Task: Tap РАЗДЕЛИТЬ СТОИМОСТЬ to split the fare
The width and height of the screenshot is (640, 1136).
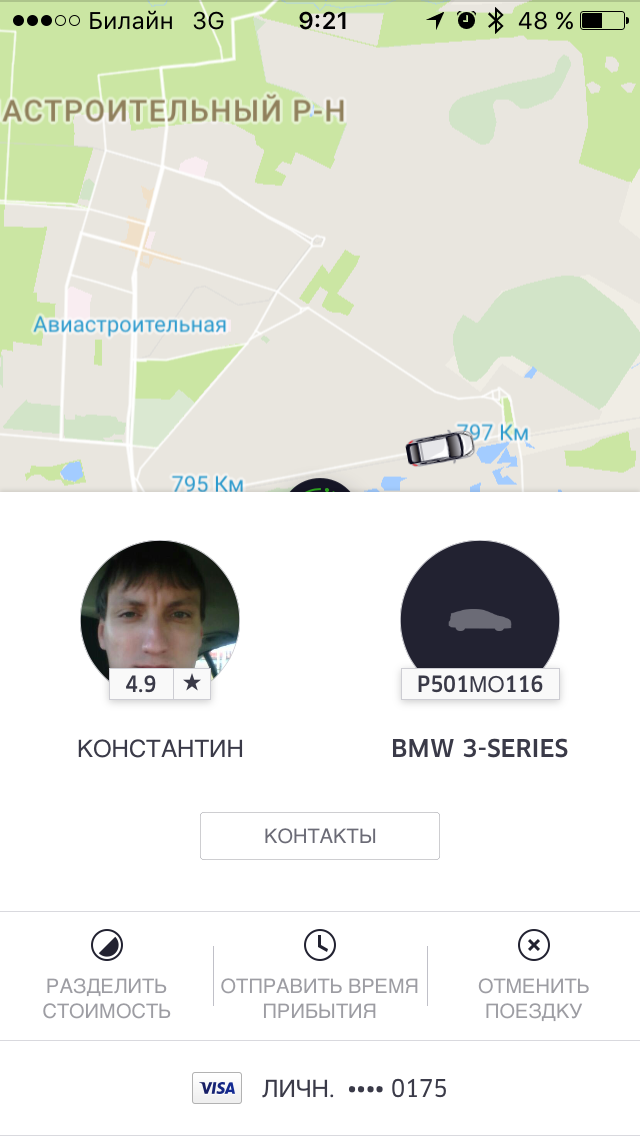Action: pos(106,975)
